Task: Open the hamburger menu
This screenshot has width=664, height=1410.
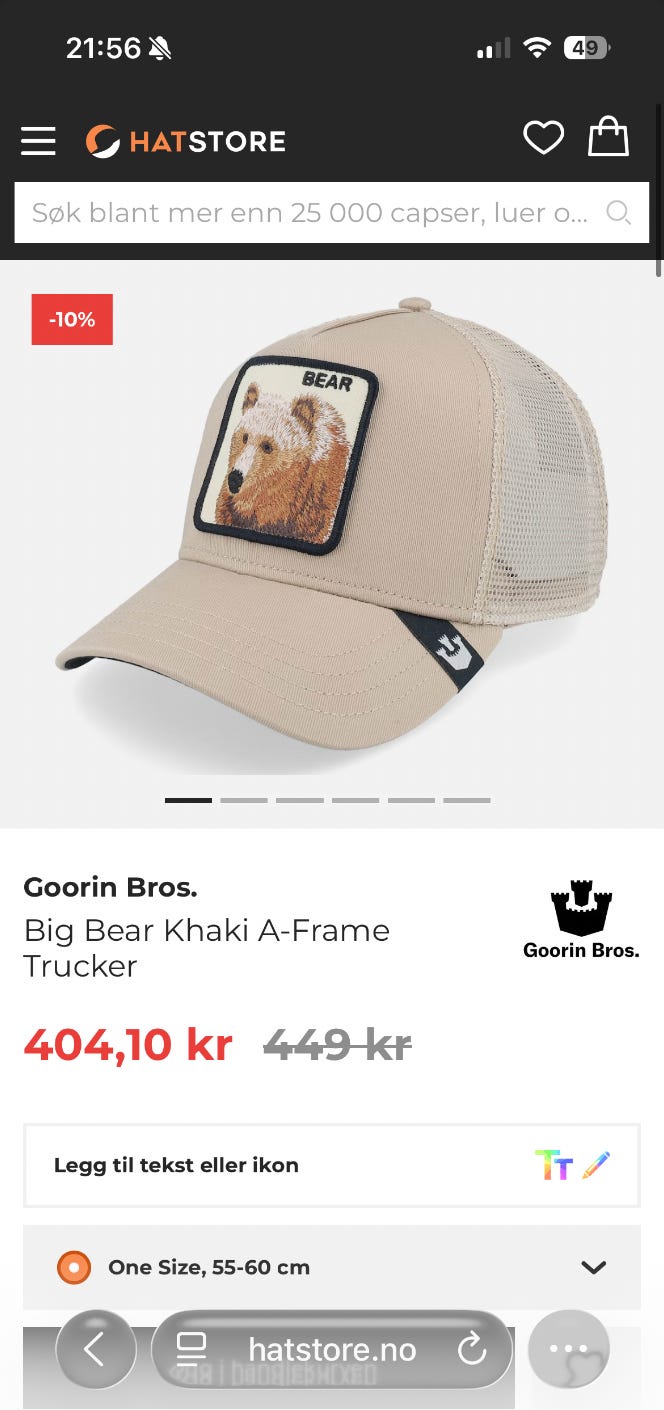Action: [38, 141]
